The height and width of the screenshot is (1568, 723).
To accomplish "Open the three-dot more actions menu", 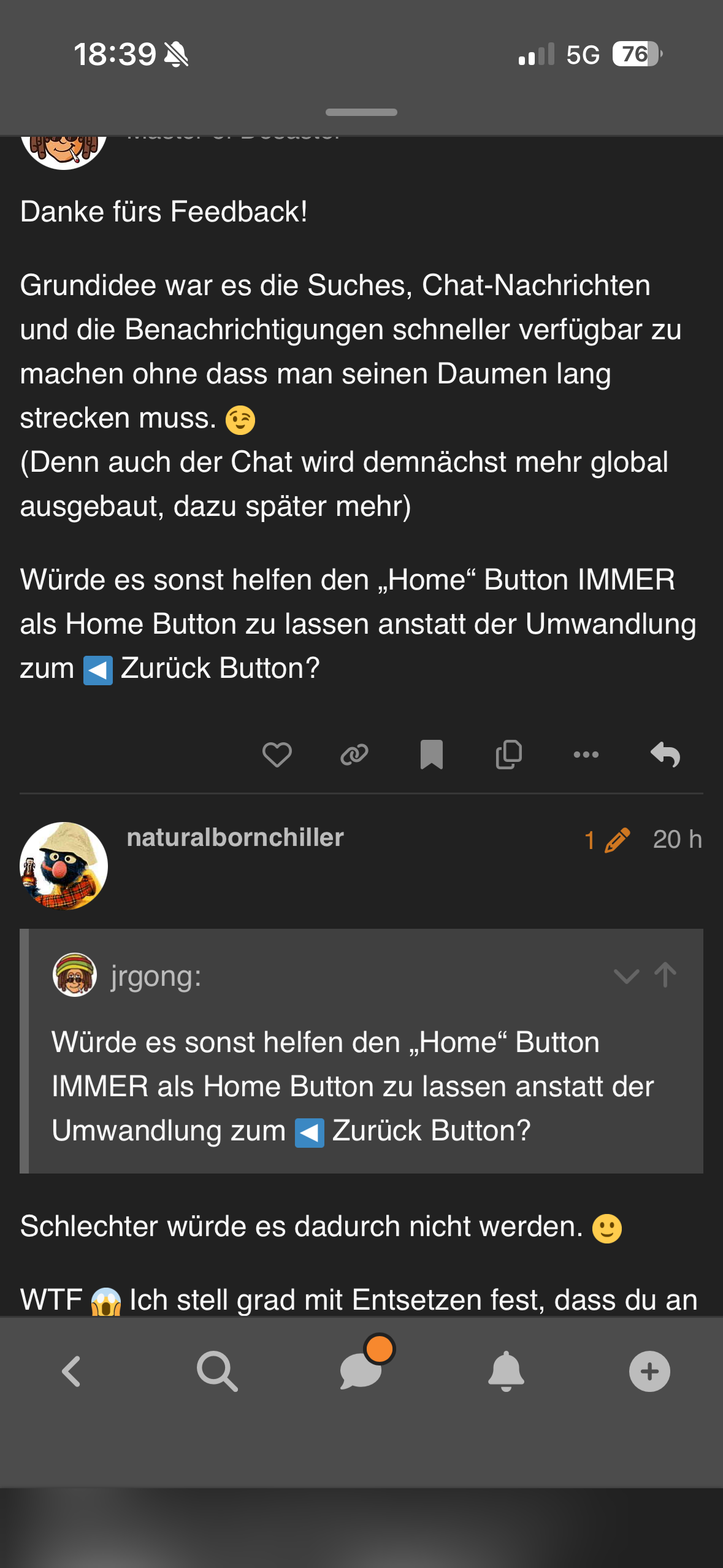I will (x=586, y=755).
